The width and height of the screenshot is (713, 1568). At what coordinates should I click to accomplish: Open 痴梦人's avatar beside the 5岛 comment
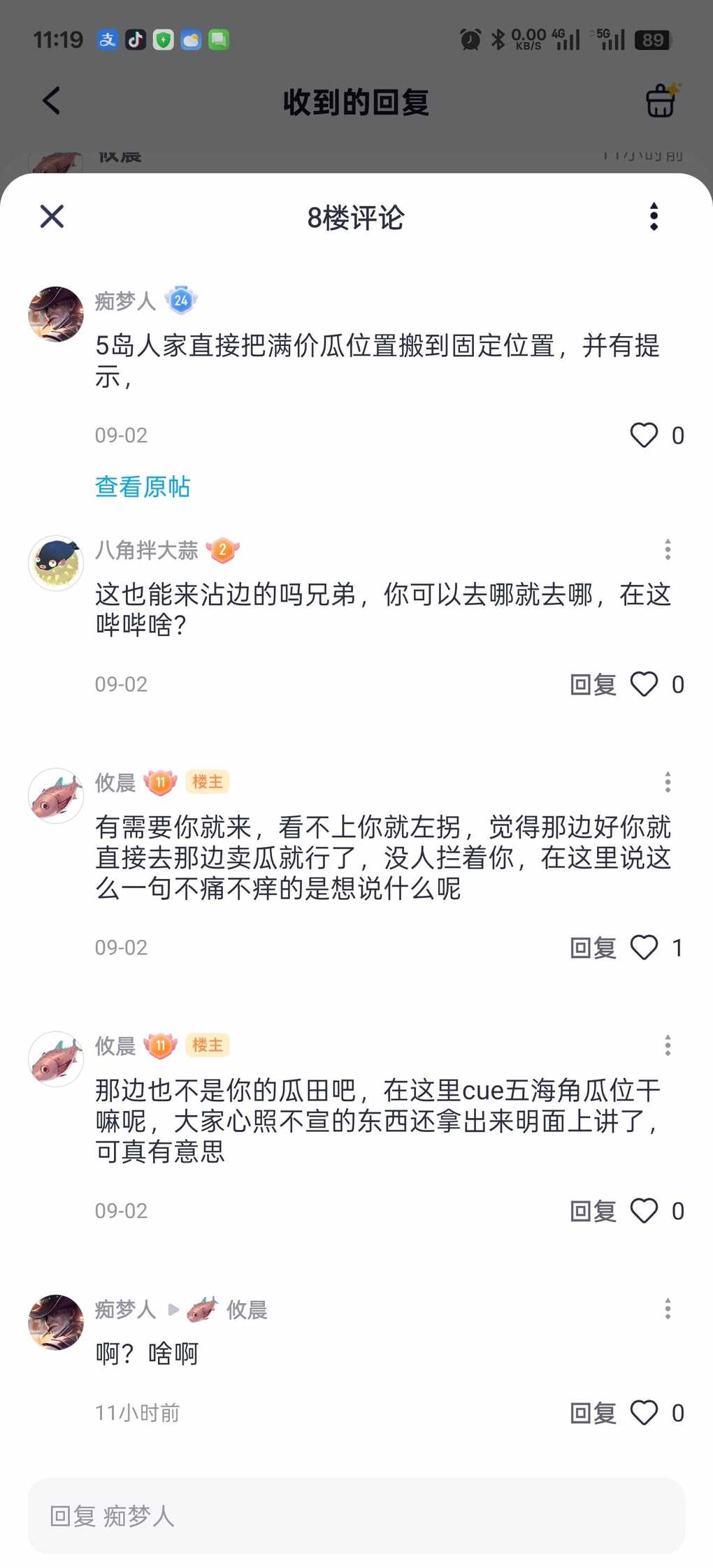[56, 314]
